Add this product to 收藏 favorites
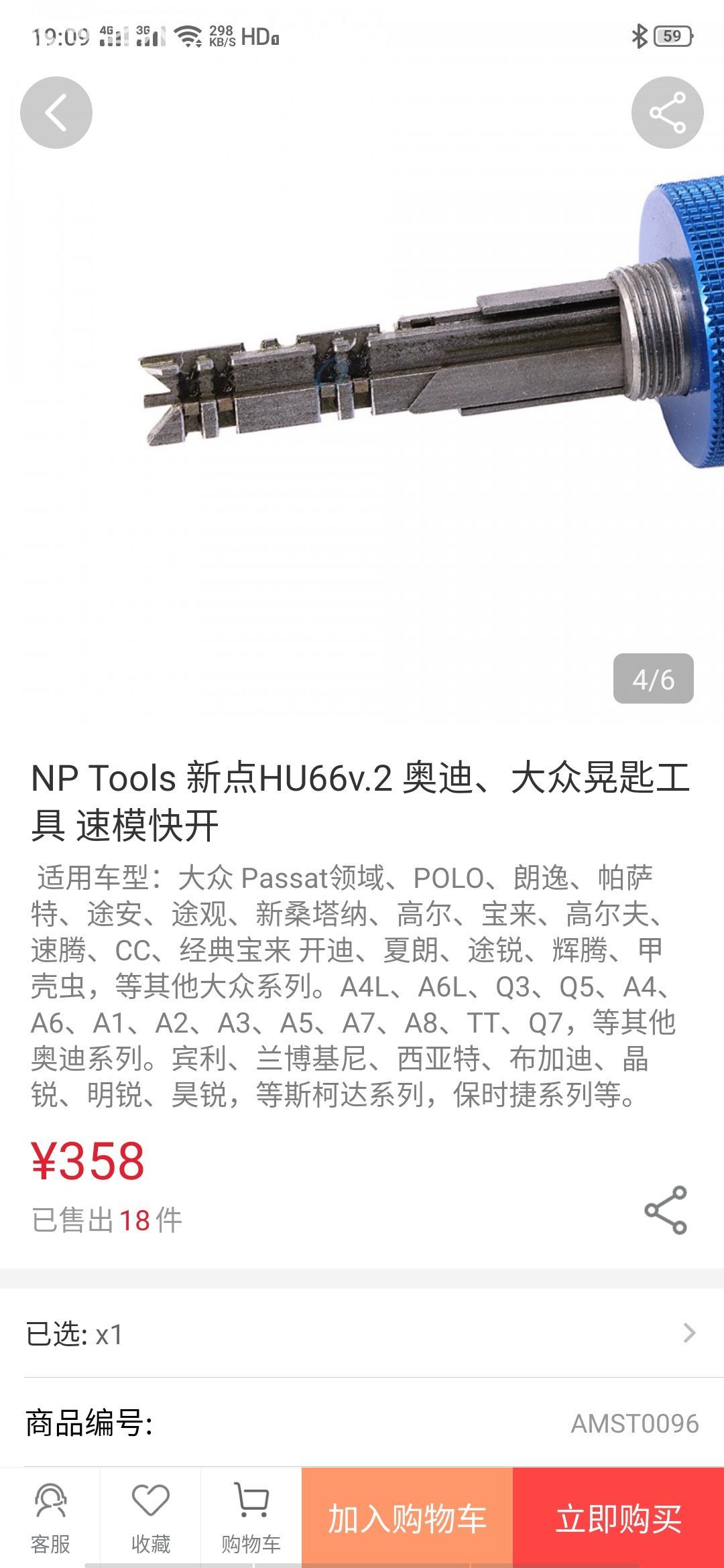 (150, 1518)
